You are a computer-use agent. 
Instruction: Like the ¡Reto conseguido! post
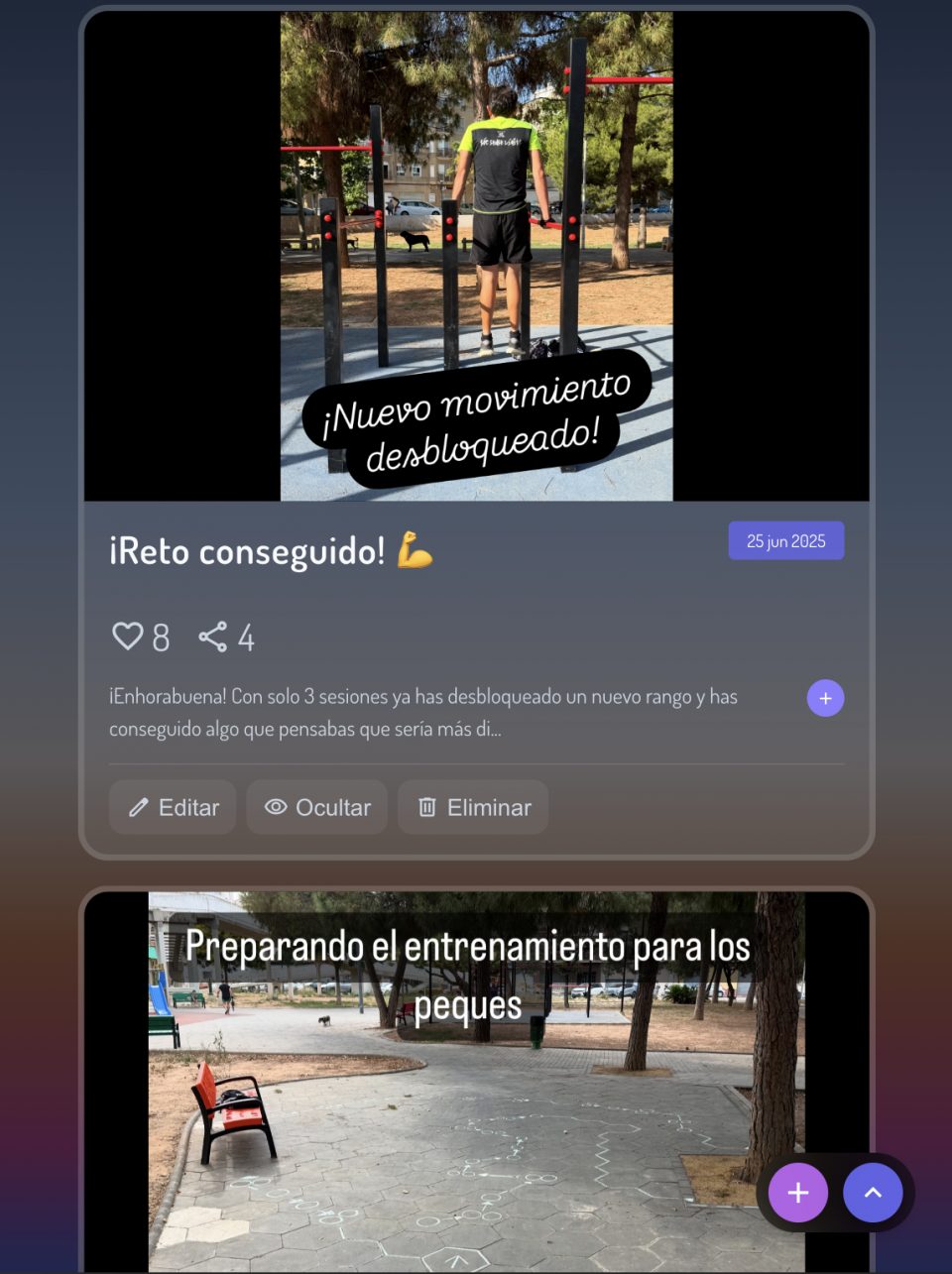coord(128,636)
